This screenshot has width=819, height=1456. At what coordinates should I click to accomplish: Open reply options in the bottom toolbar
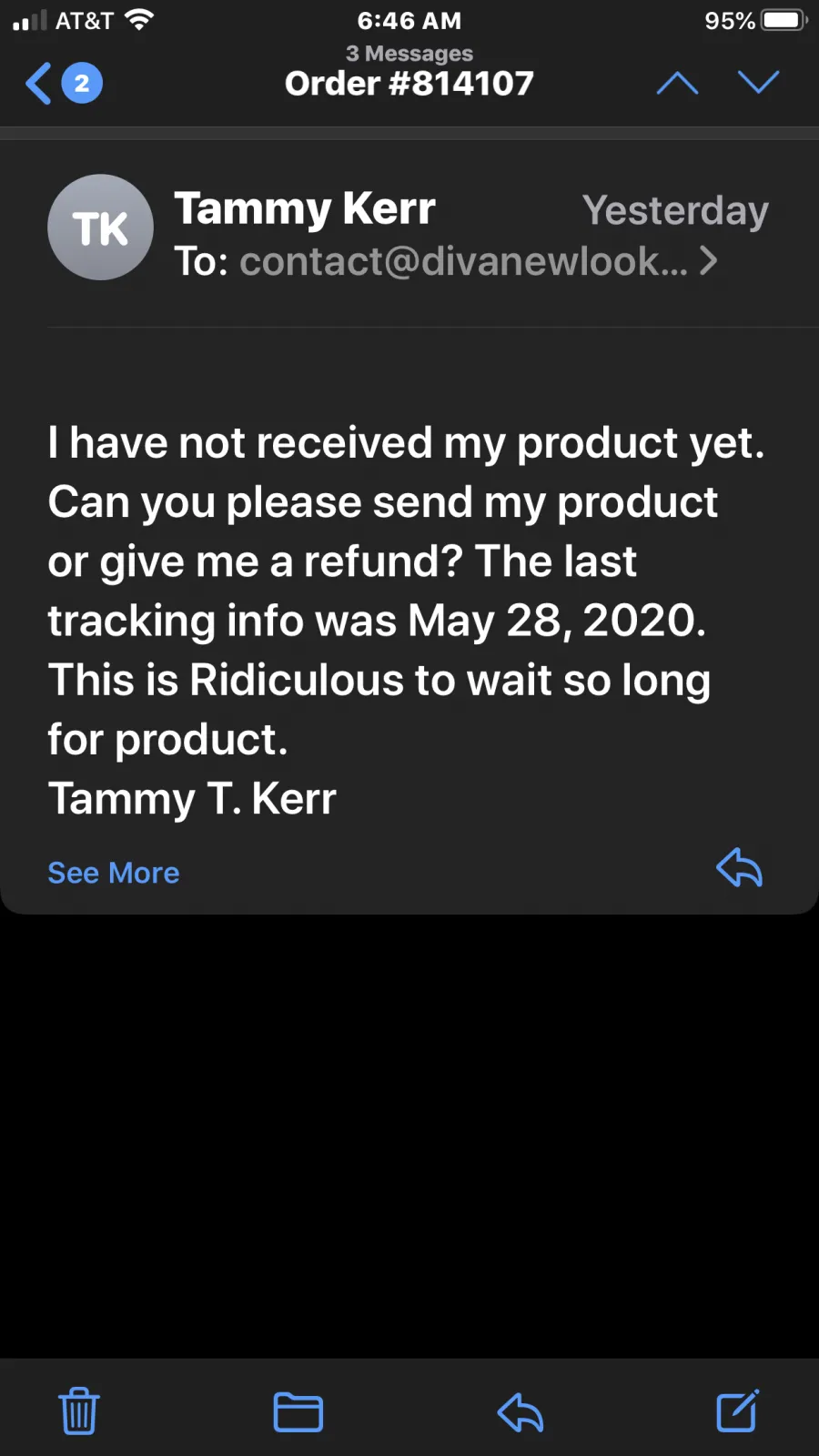(521, 1412)
